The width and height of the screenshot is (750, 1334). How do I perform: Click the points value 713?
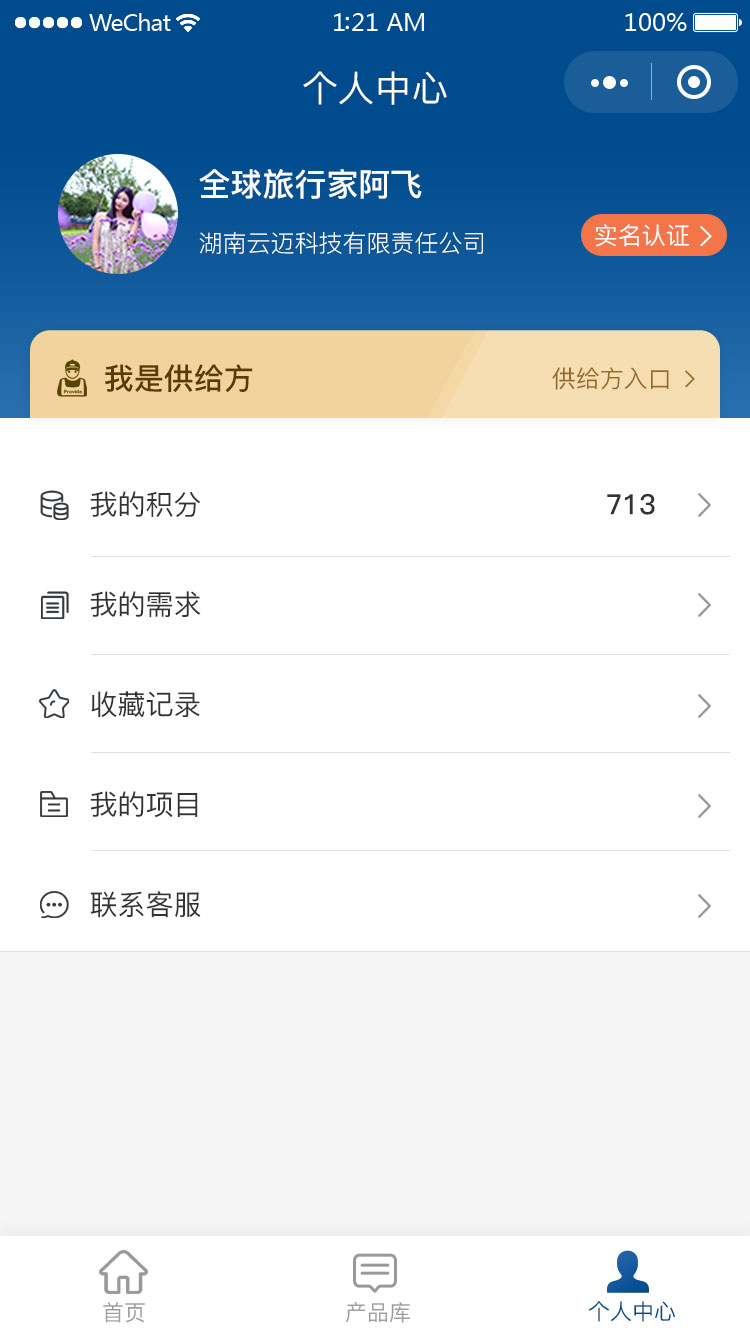click(630, 505)
